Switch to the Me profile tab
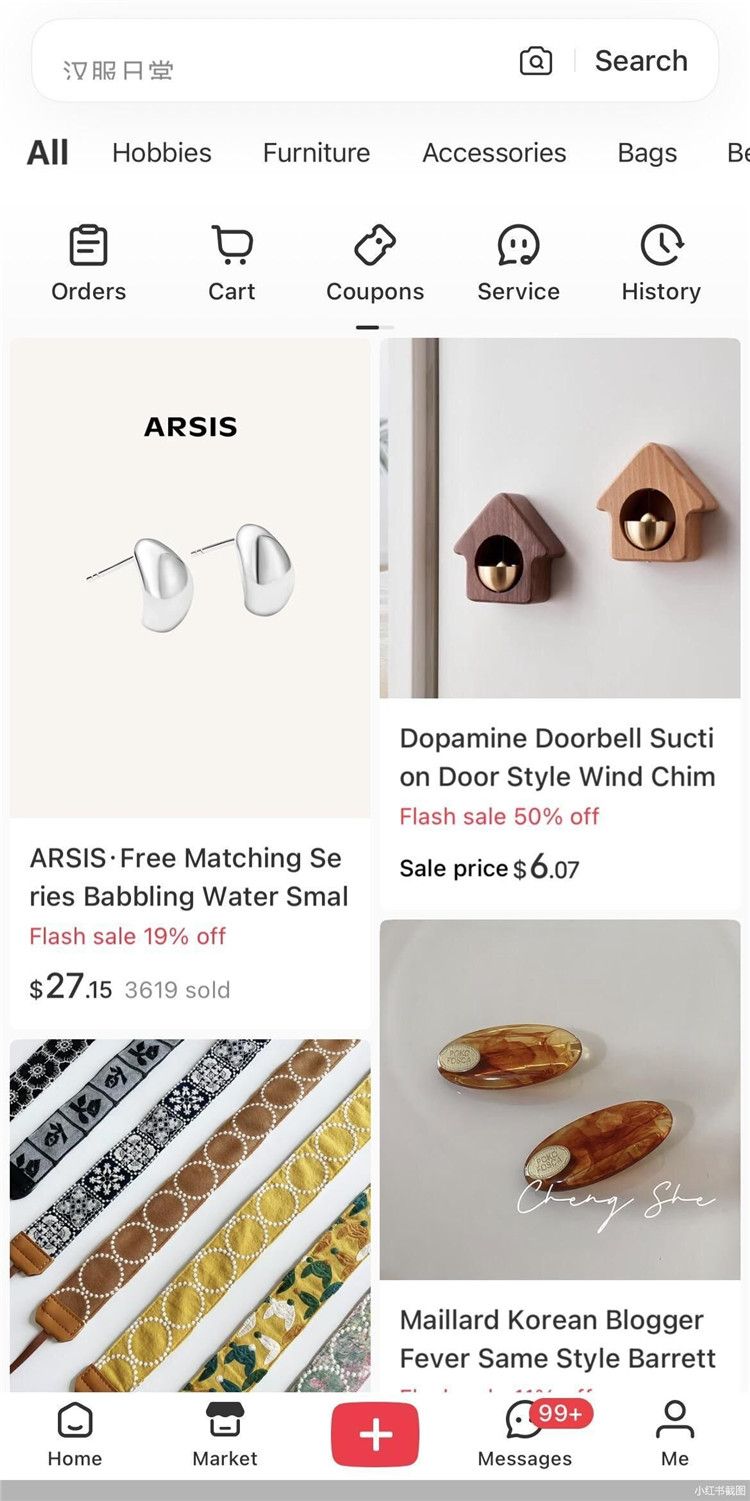Image resolution: width=750 pixels, height=1501 pixels. coord(675,1434)
